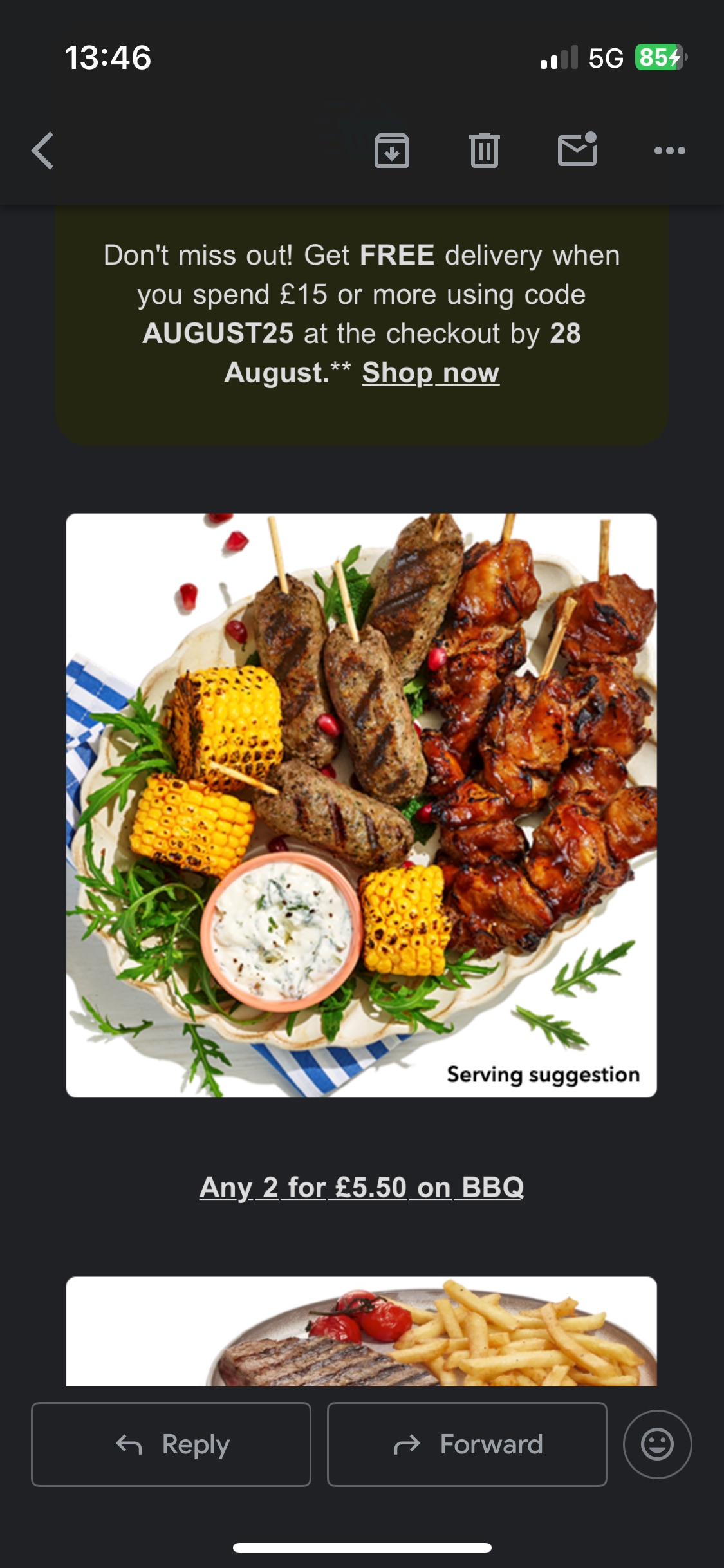
Task: Archive this email
Action: point(391,151)
